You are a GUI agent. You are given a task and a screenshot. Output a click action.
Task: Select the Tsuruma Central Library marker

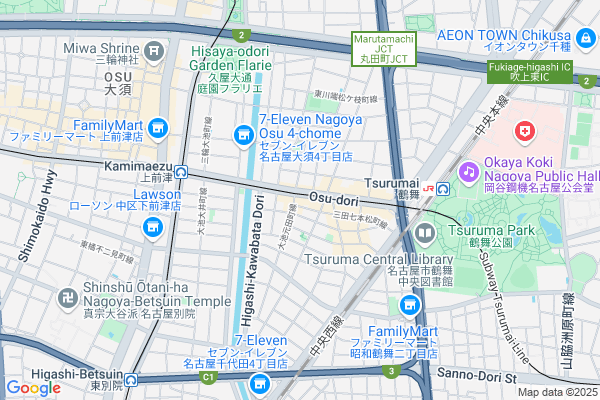click(x=423, y=235)
